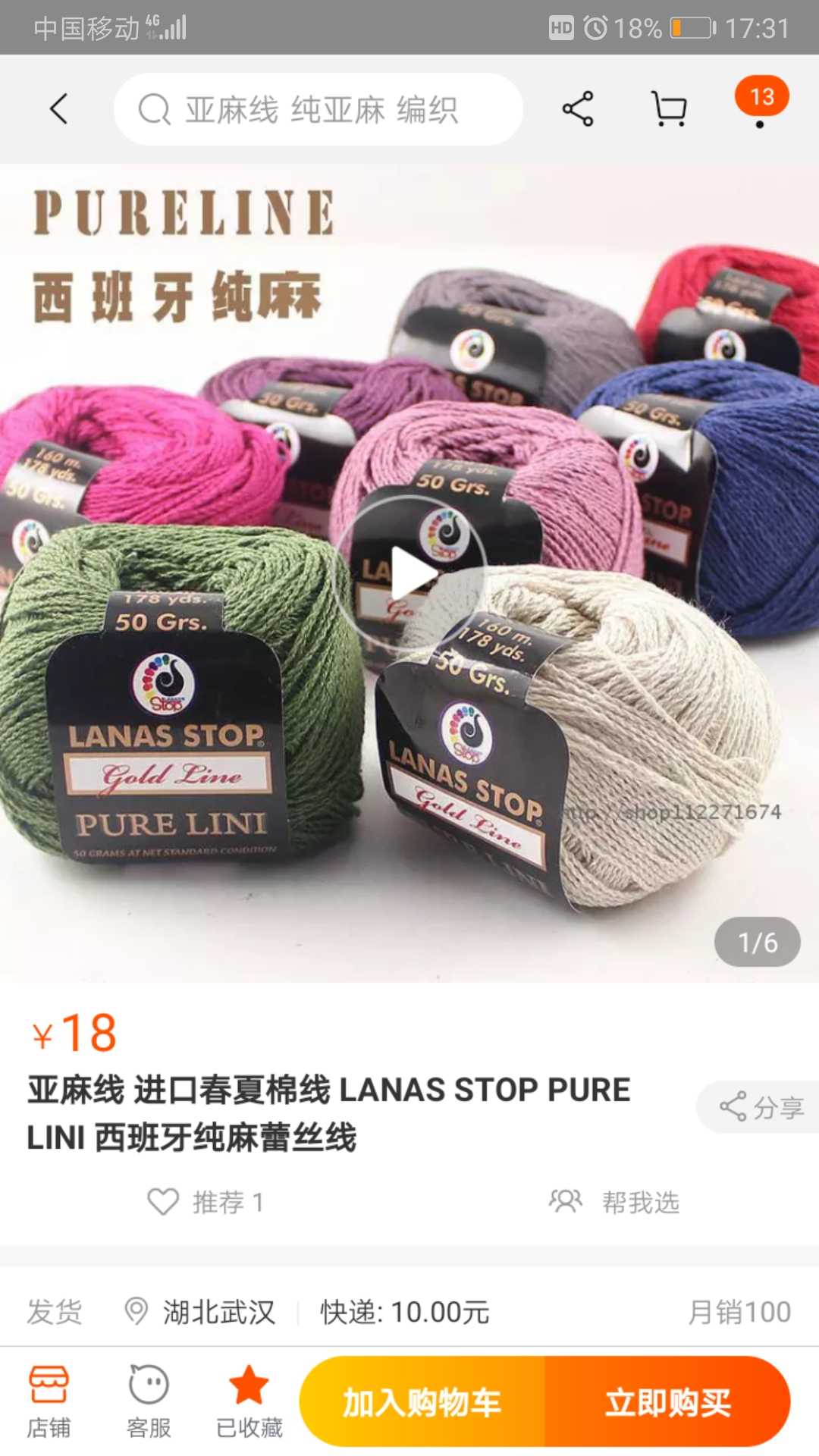Open the 店铺 store page
The image size is (819, 1456).
[x=49, y=1401]
